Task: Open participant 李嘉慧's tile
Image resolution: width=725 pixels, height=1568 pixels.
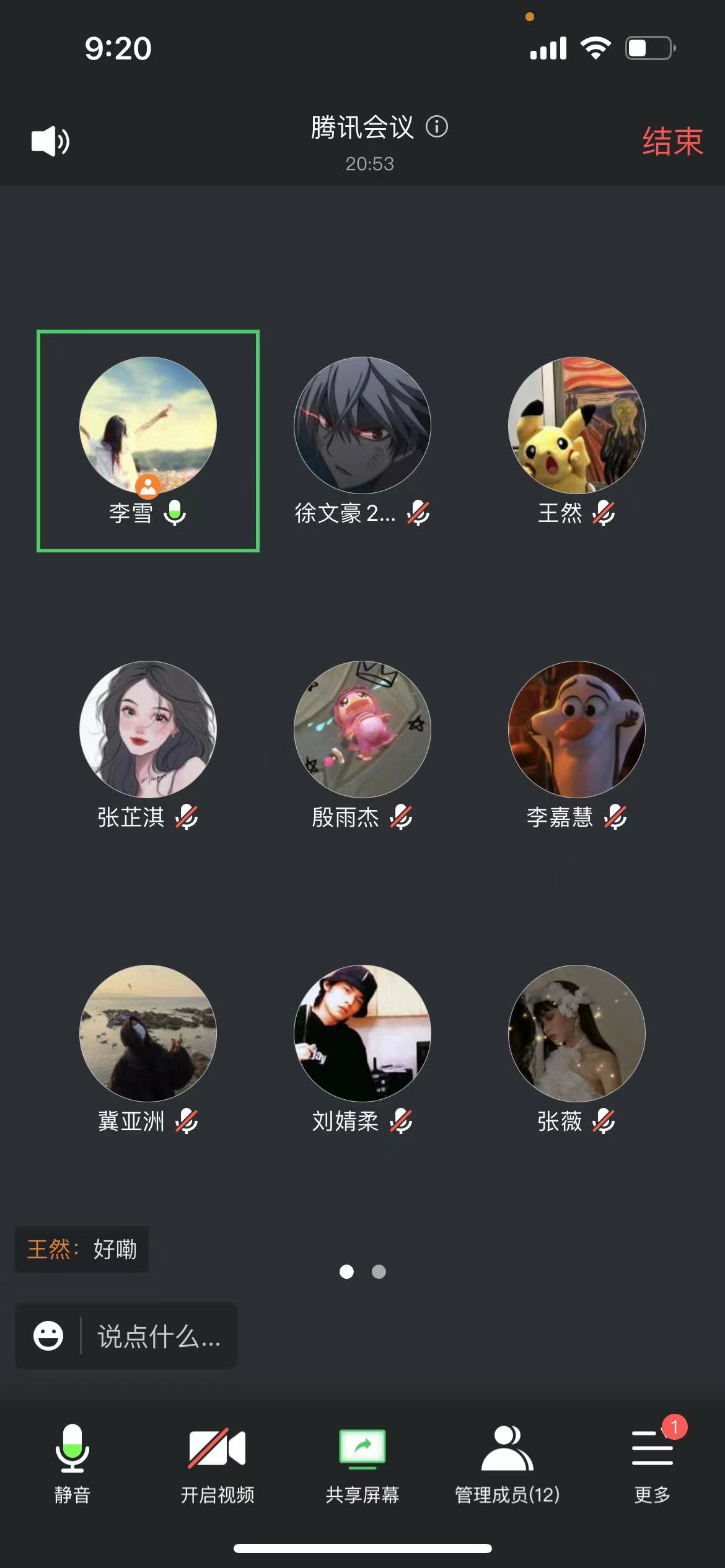Action: [576, 744]
